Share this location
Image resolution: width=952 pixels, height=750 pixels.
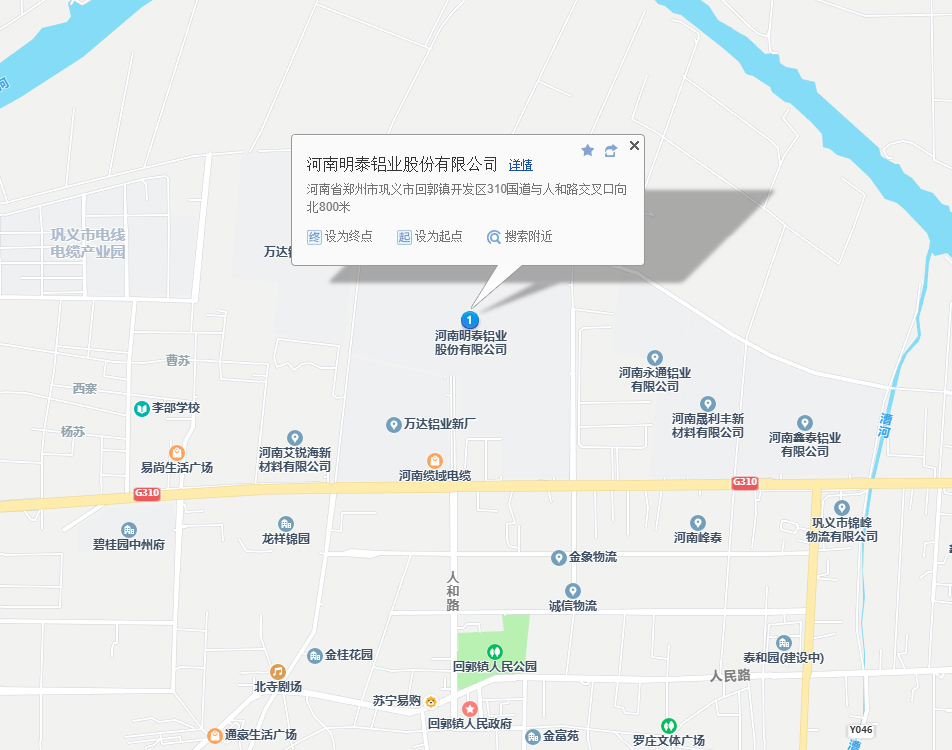[611, 150]
